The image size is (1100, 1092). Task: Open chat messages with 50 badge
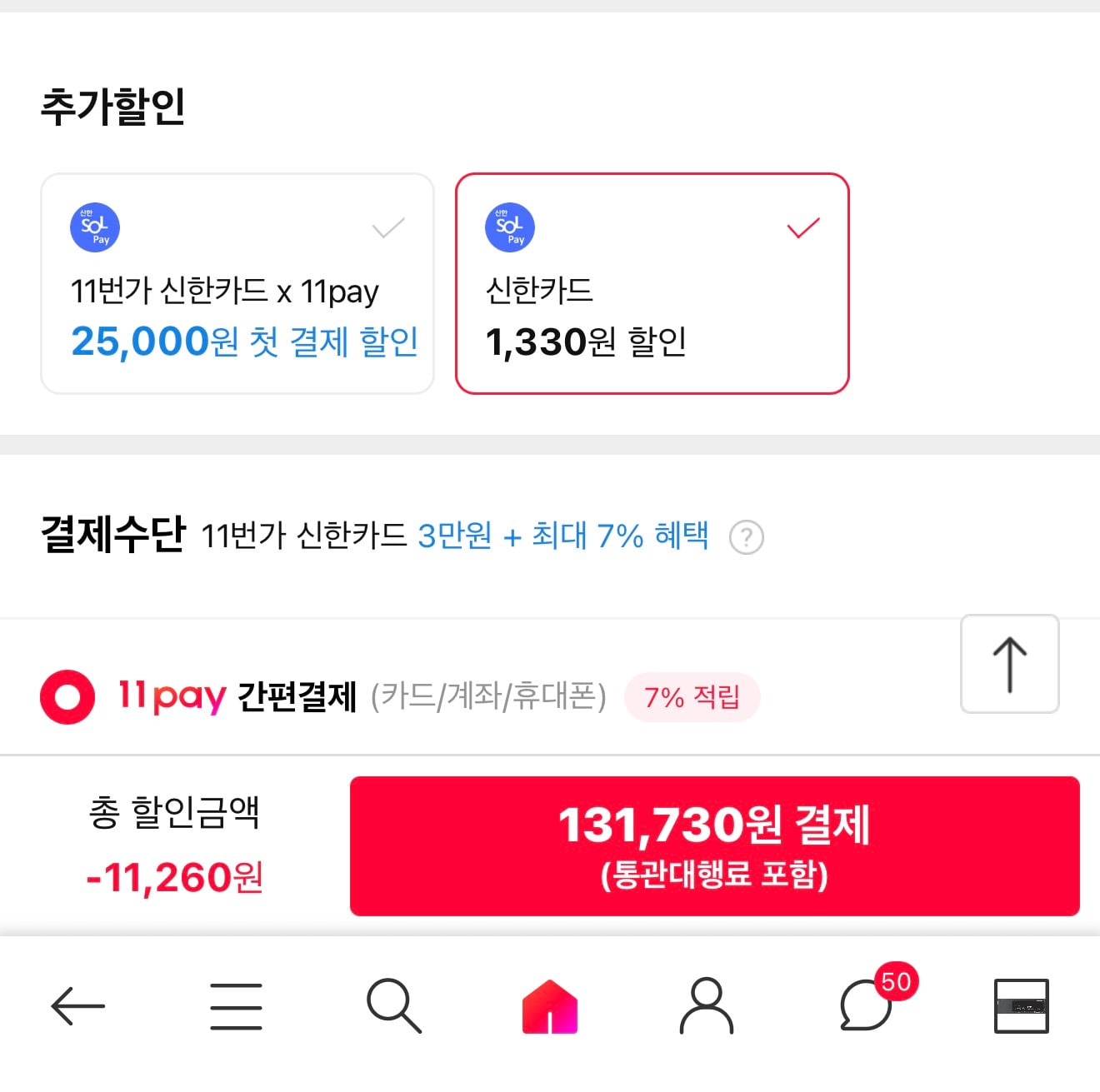pyautogui.click(x=867, y=1005)
